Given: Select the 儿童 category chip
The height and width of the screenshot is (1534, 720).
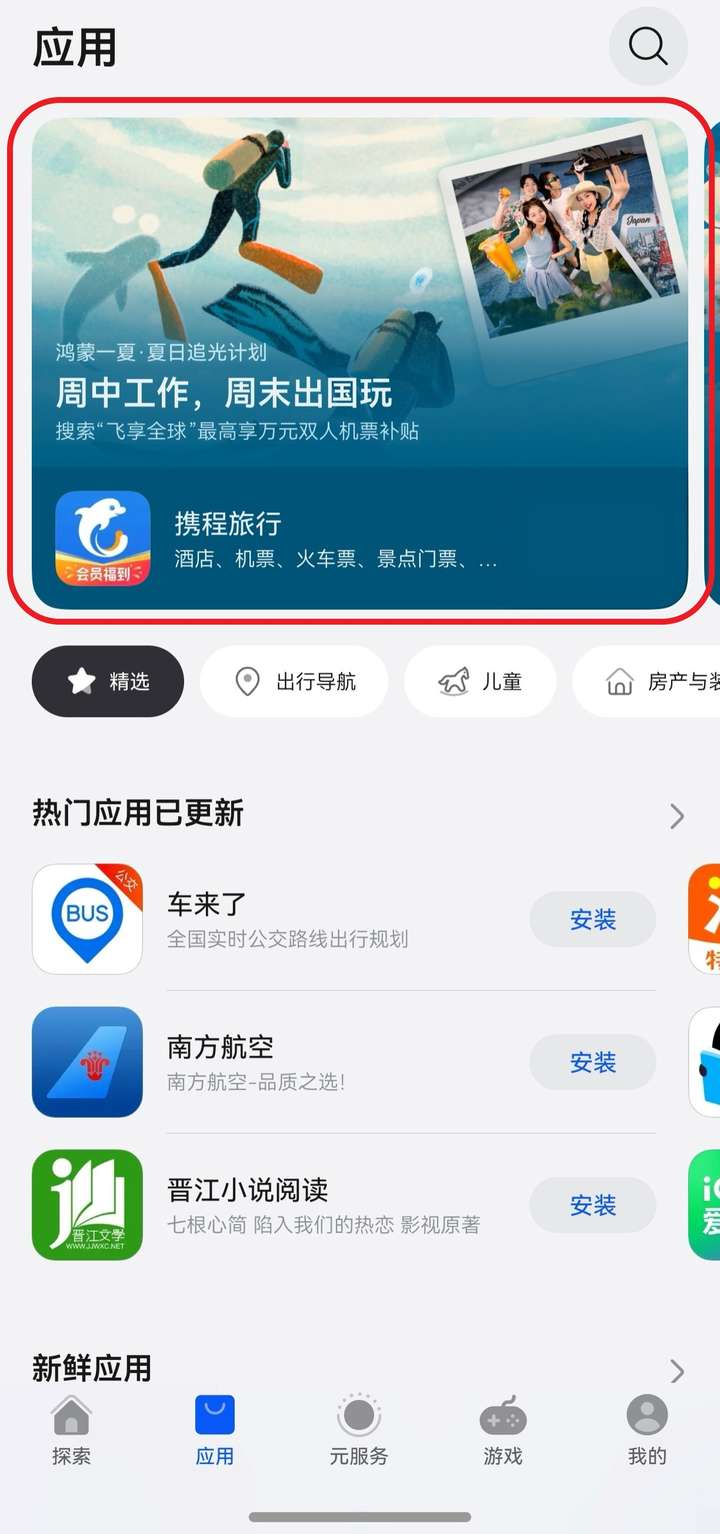Looking at the screenshot, I should click(480, 681).
